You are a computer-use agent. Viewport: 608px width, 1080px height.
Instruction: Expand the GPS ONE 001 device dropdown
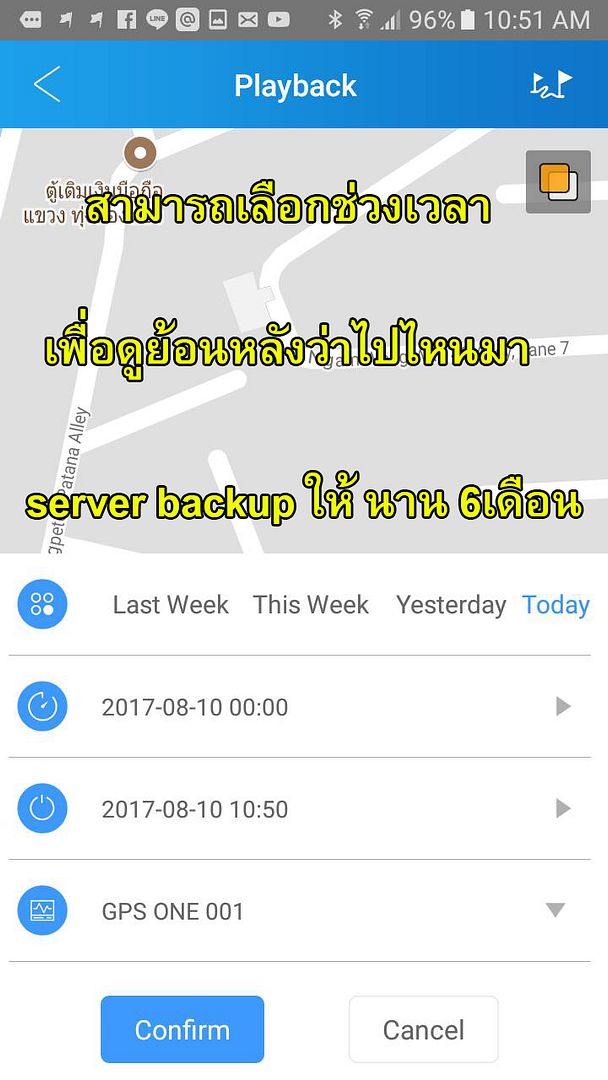tap(555, 911)
